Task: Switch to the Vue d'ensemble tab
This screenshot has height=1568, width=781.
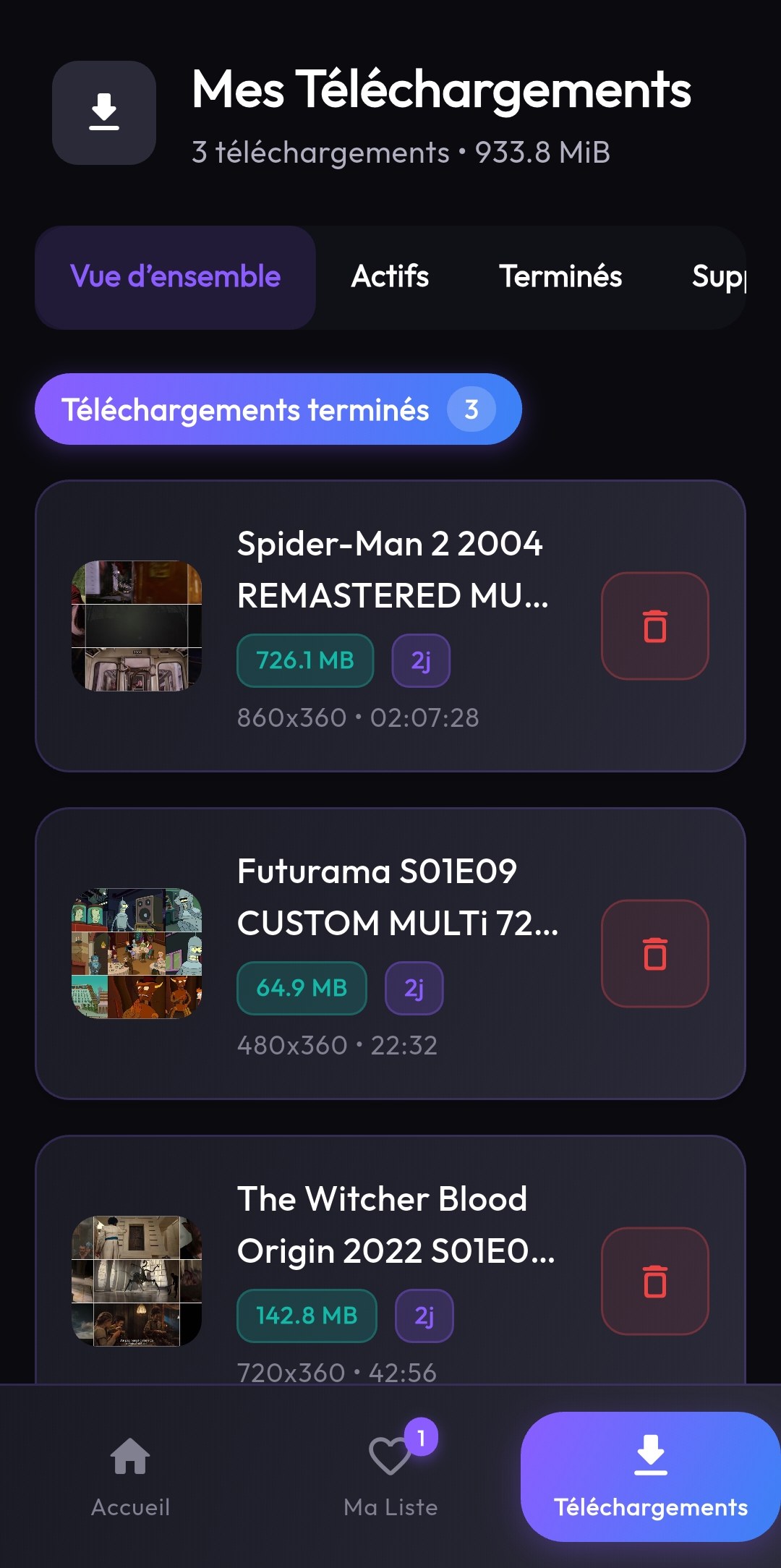Action: coord(175,277)
